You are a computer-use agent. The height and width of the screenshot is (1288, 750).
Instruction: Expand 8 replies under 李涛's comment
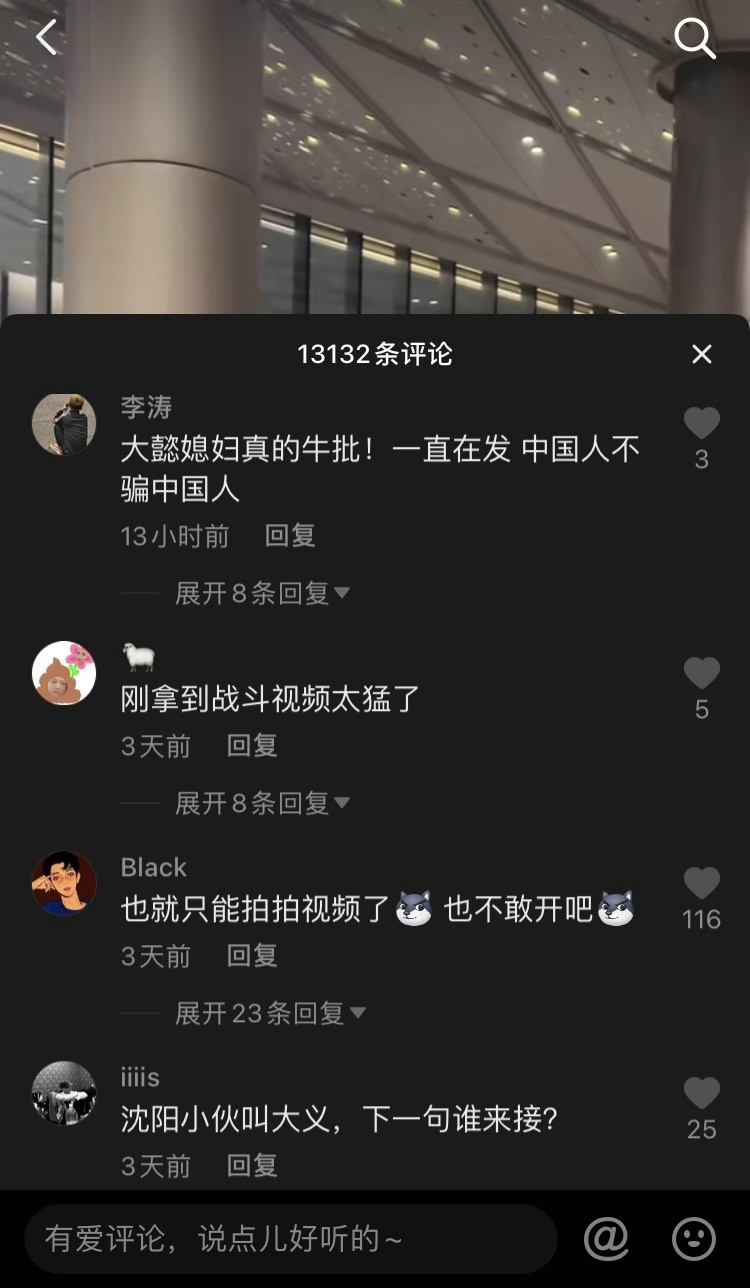tap(262, 593)
